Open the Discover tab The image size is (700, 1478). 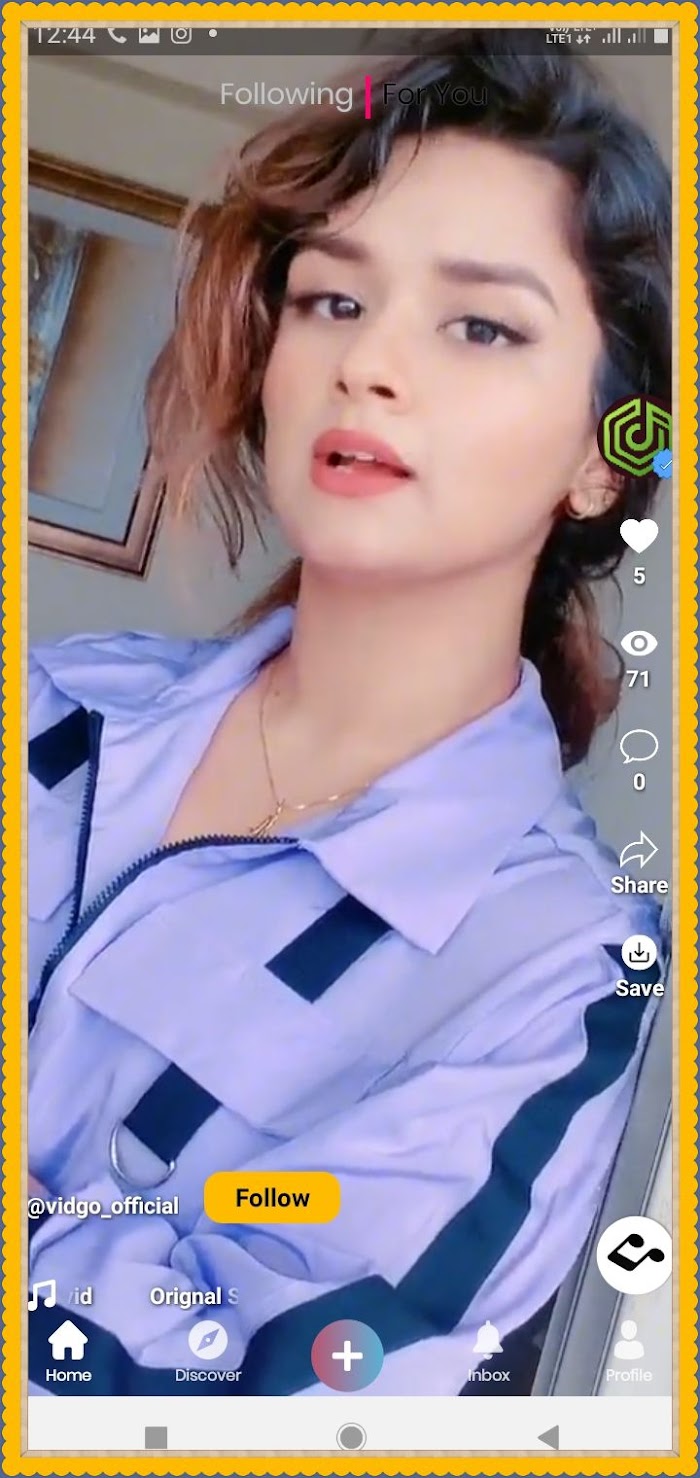[x=208, y=1352]
